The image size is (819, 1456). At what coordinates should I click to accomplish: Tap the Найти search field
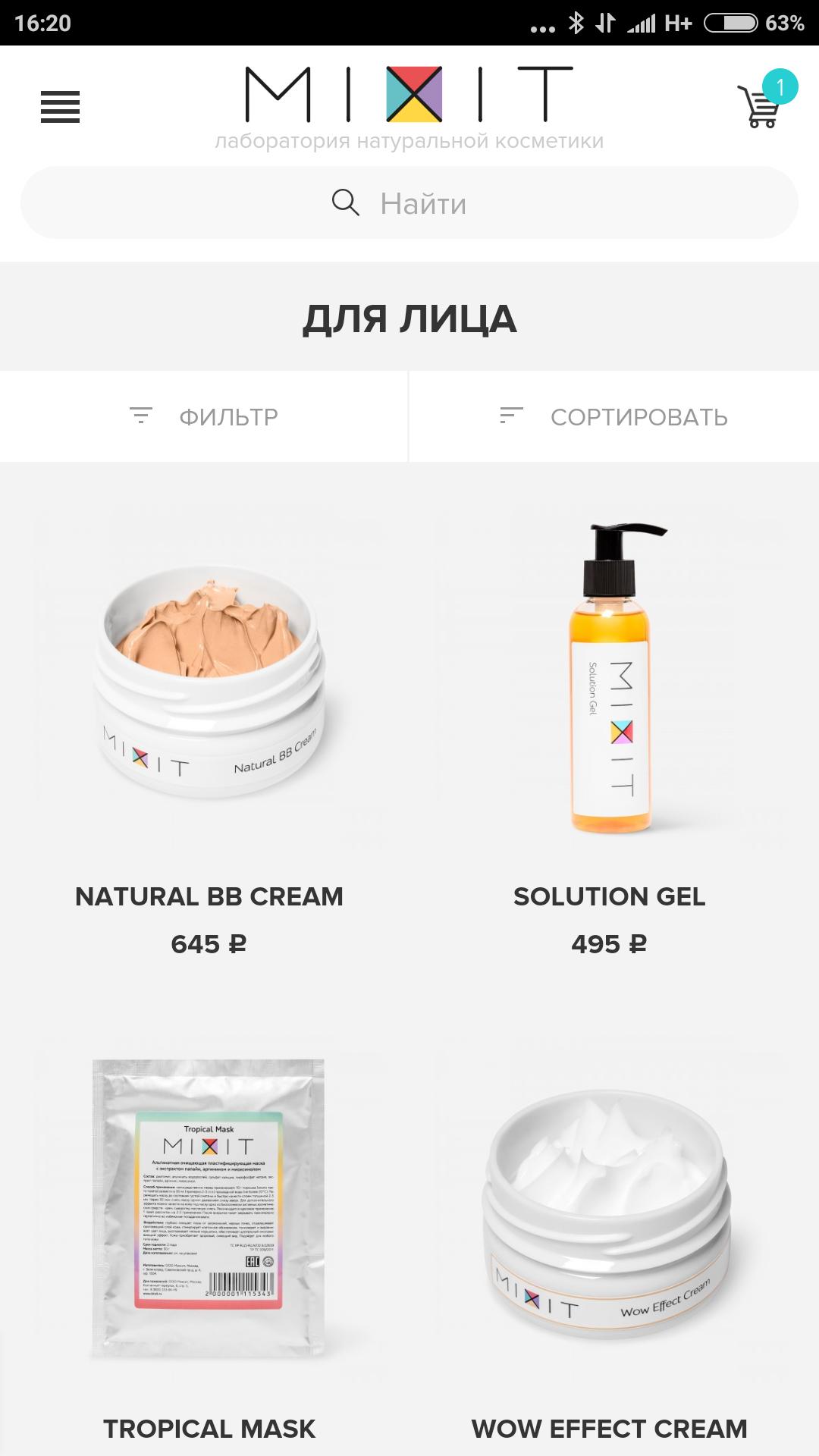(x=409, y=203)
